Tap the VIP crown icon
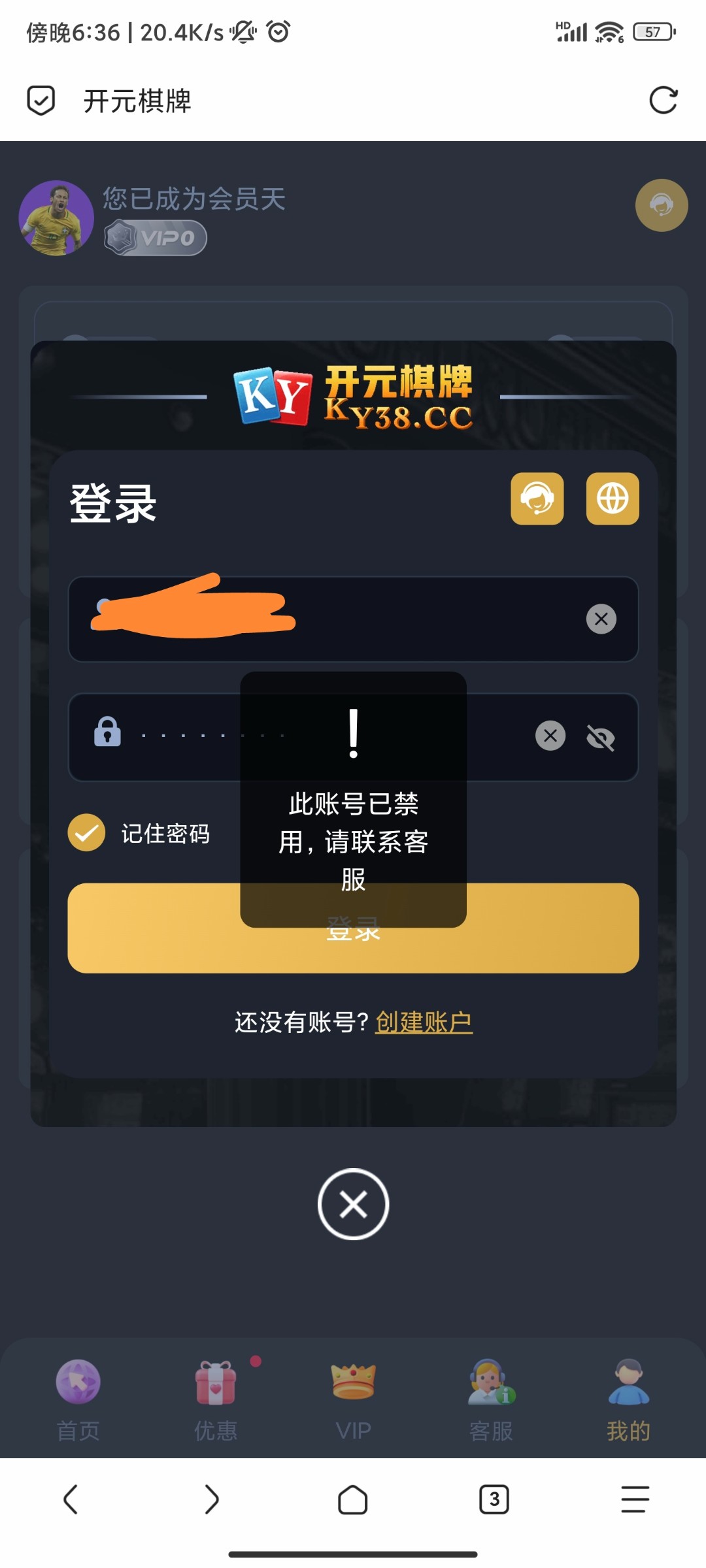Image resolution: width=706 pixels, height=1568 pixels. coord(353,1382)
